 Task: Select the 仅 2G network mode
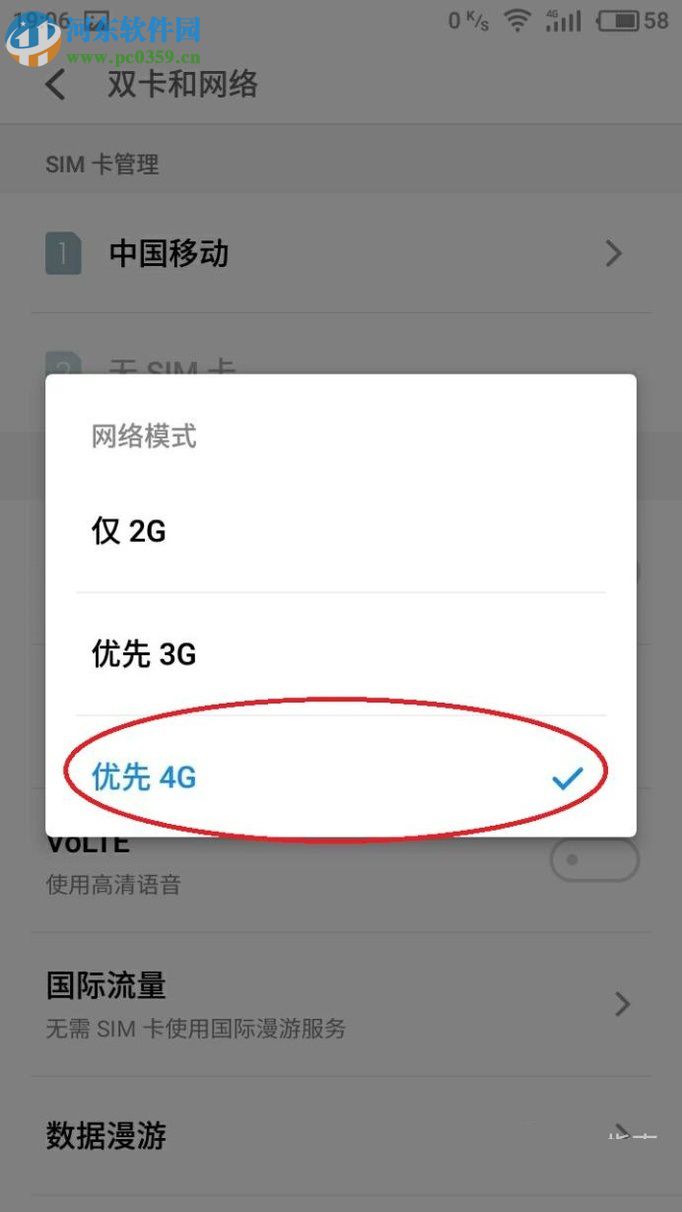340,531
